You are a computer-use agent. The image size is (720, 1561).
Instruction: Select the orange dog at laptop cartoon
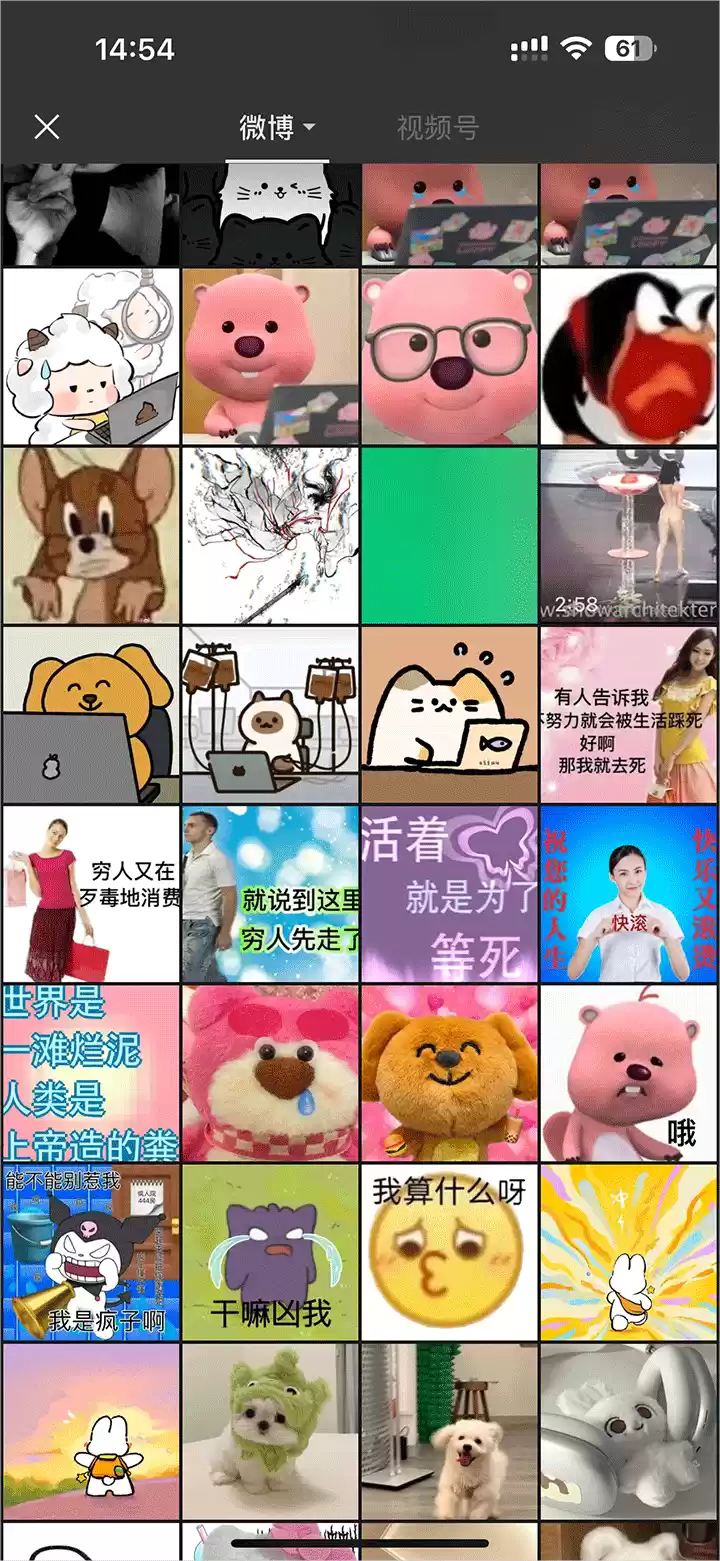tap(91, 714)
